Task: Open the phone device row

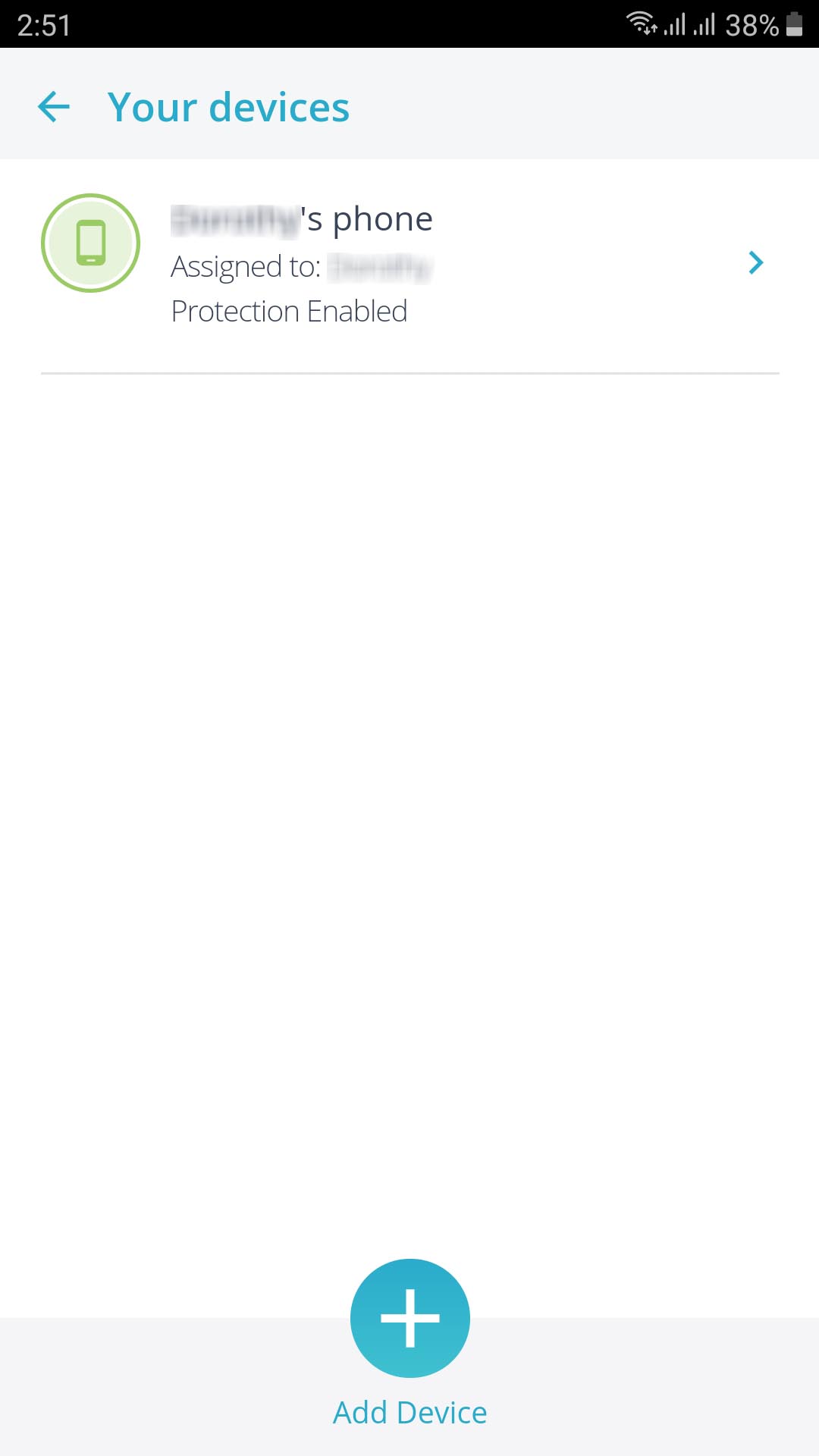Action: pos(409,265)
